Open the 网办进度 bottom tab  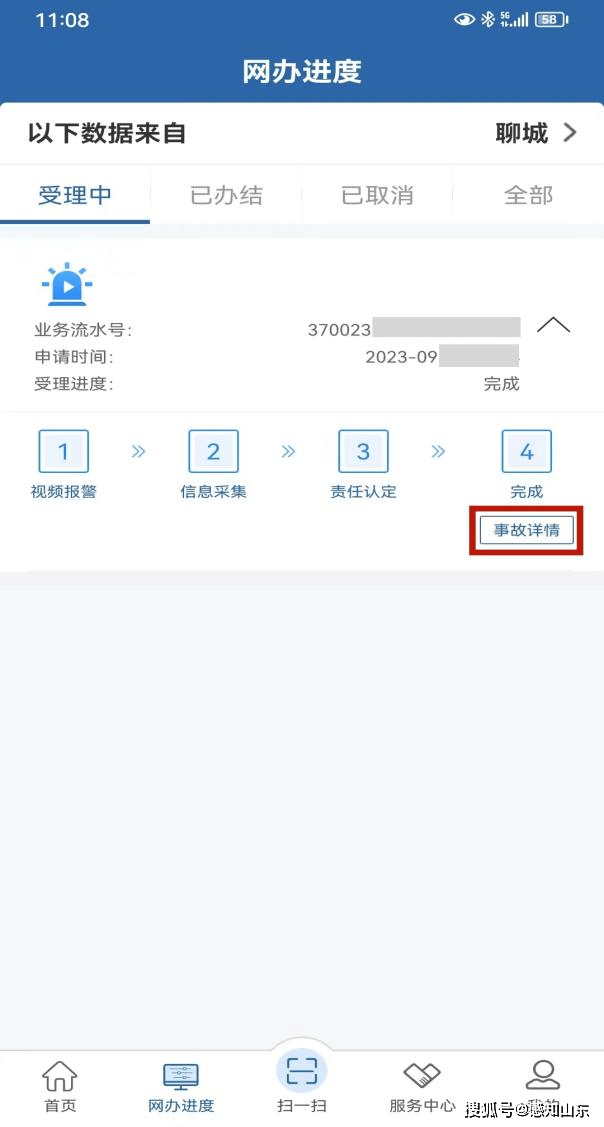tap(181, 1086)
